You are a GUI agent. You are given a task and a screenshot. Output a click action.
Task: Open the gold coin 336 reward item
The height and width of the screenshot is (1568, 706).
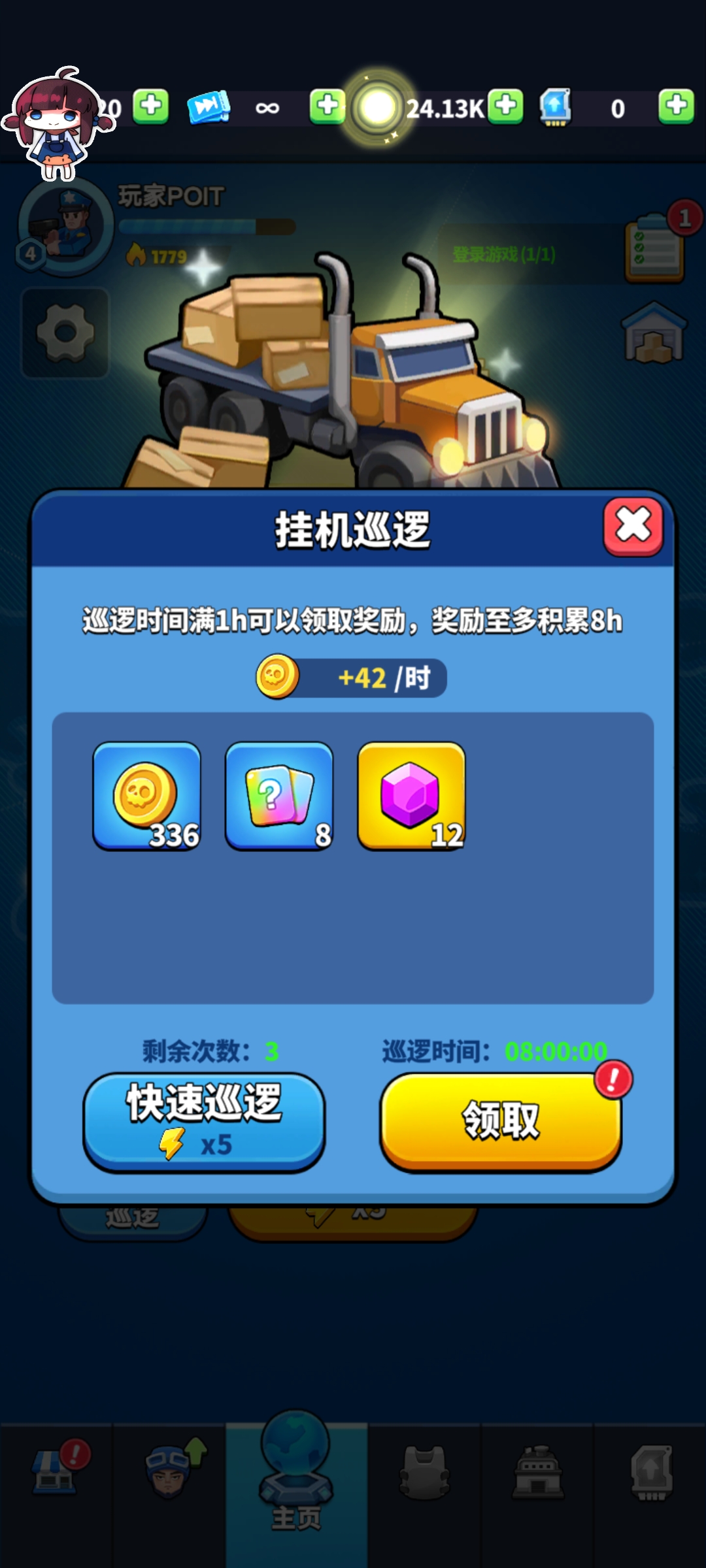tap(147, 796)
